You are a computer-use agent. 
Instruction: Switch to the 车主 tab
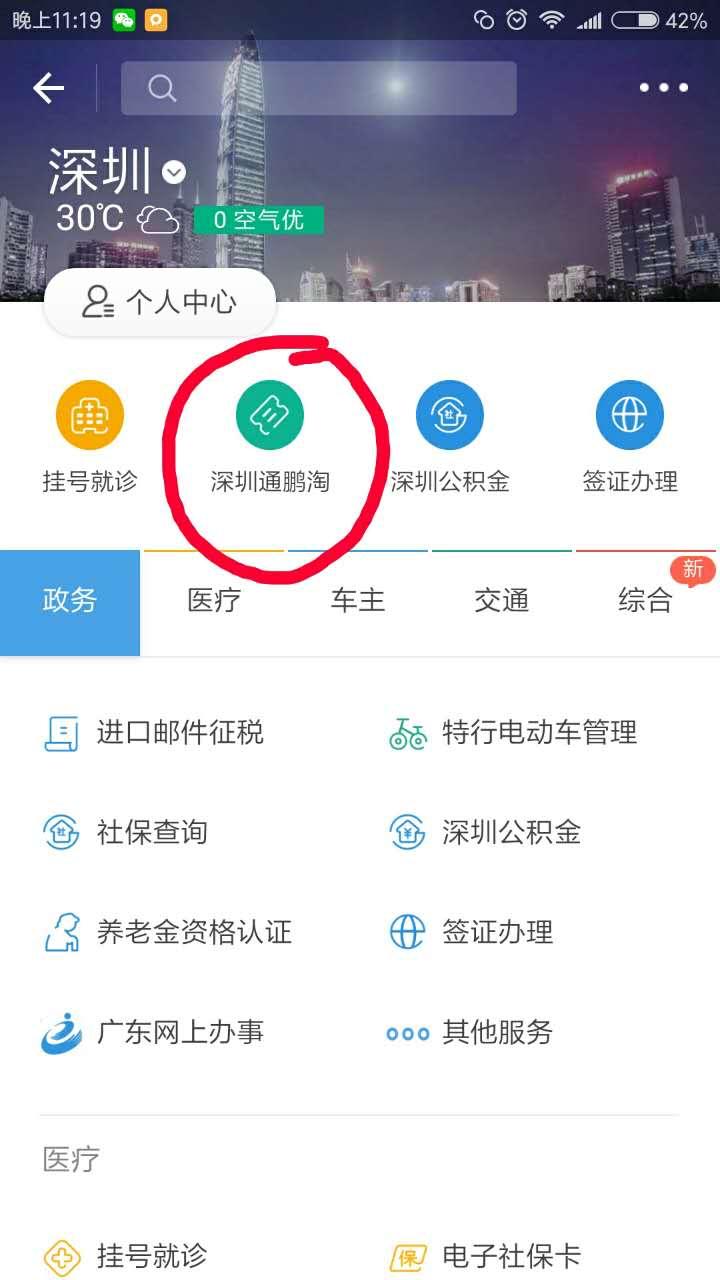click(x=358, y=601)
